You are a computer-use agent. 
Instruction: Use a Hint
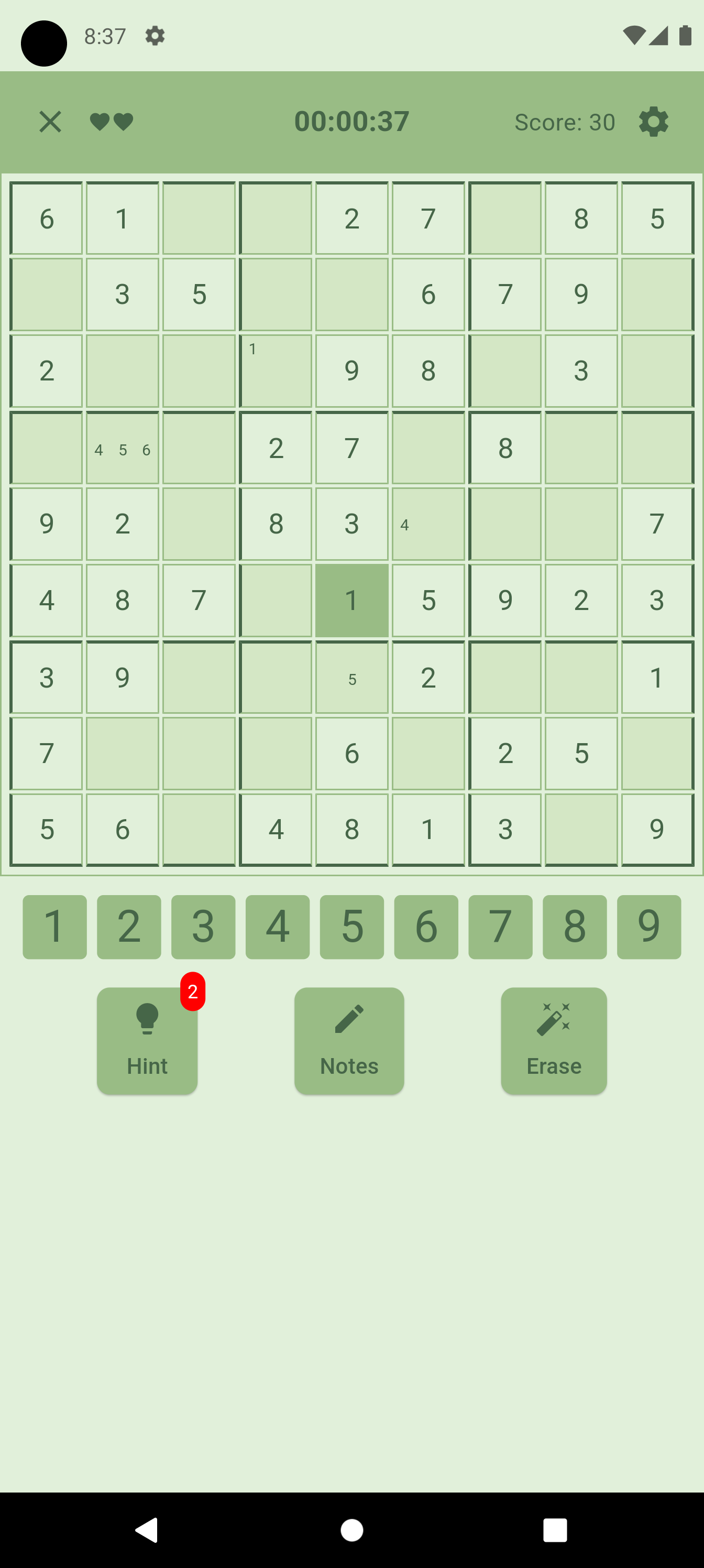tap(147, 1040)
